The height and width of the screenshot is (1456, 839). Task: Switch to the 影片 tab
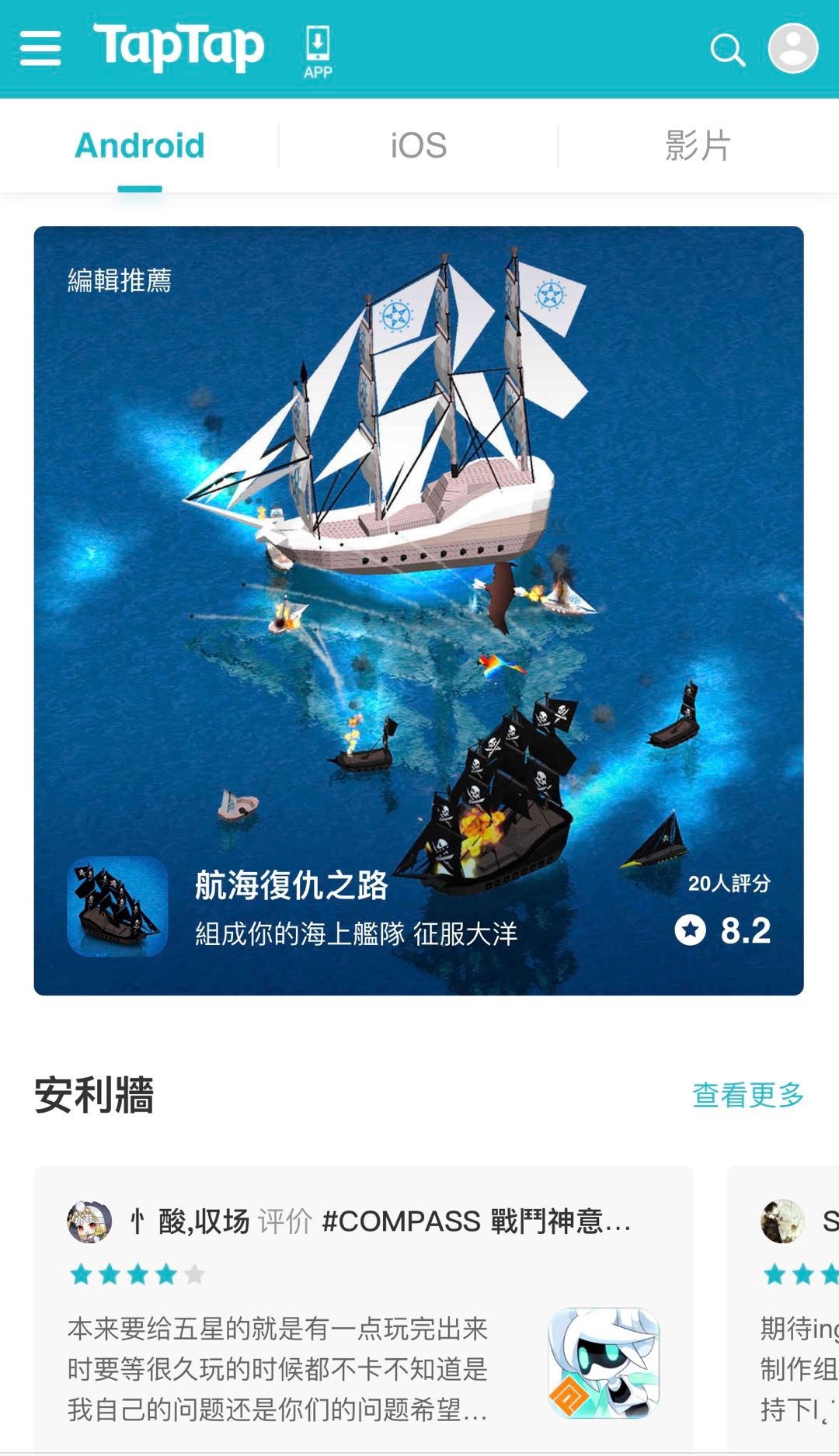(x=698, y=146)
